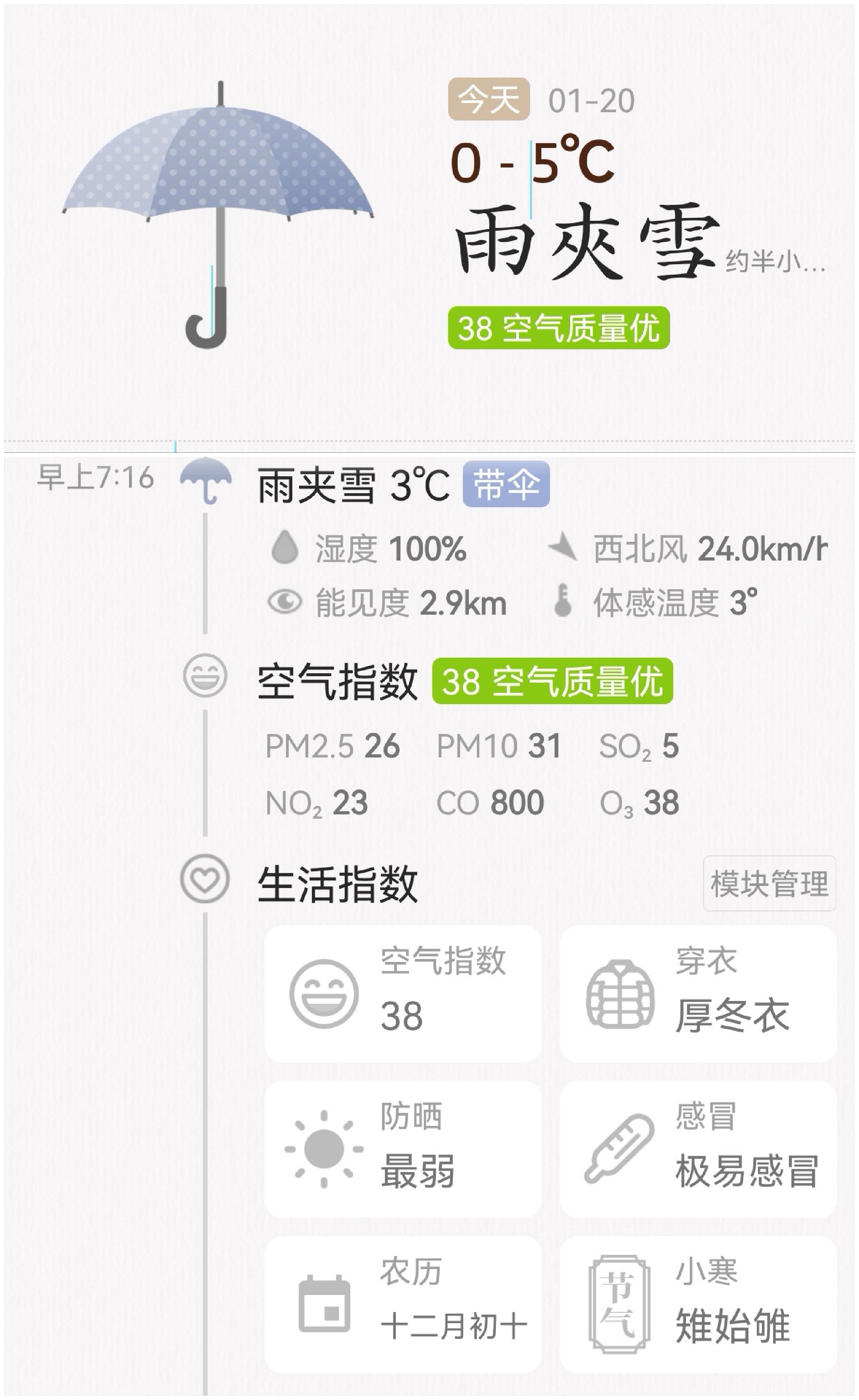The height and width of the screenshot is (1400, 859).
Task: Open the 穿衣 厚冬衣 clothing card
Action: click(x=698, y=994)
